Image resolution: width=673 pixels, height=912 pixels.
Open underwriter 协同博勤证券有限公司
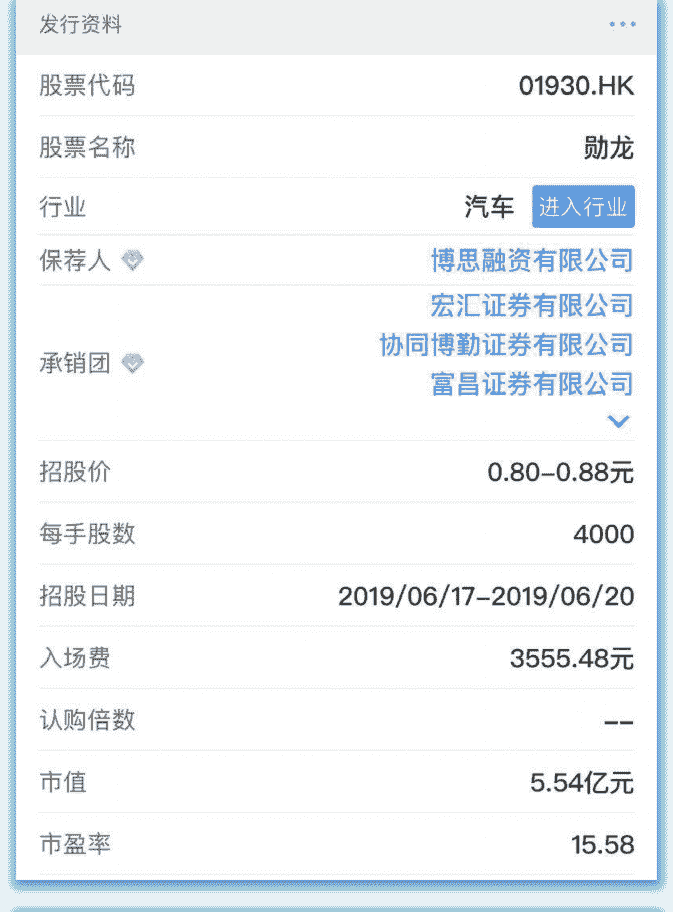506,344
